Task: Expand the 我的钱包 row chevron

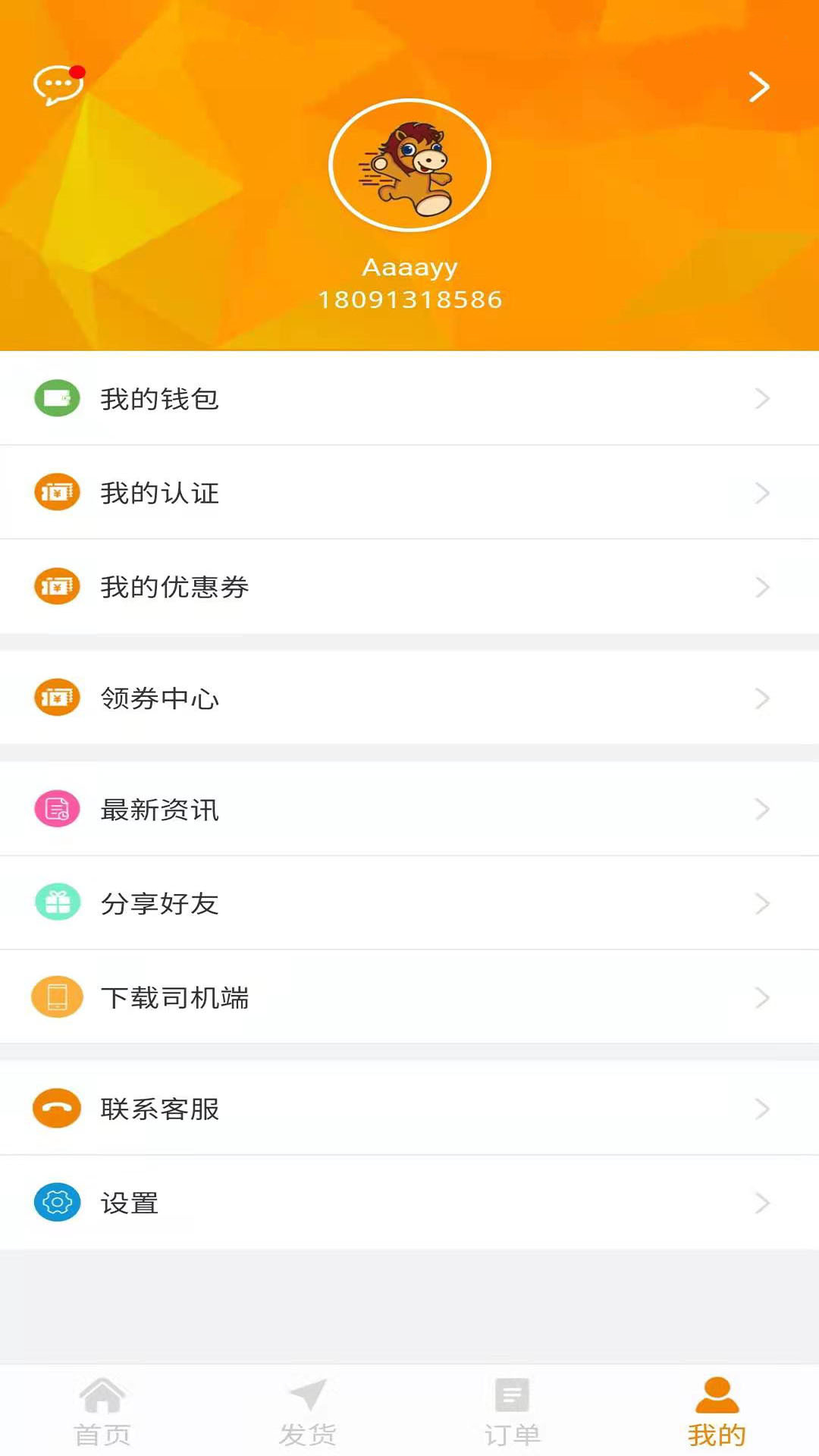Action: point(762,398)
